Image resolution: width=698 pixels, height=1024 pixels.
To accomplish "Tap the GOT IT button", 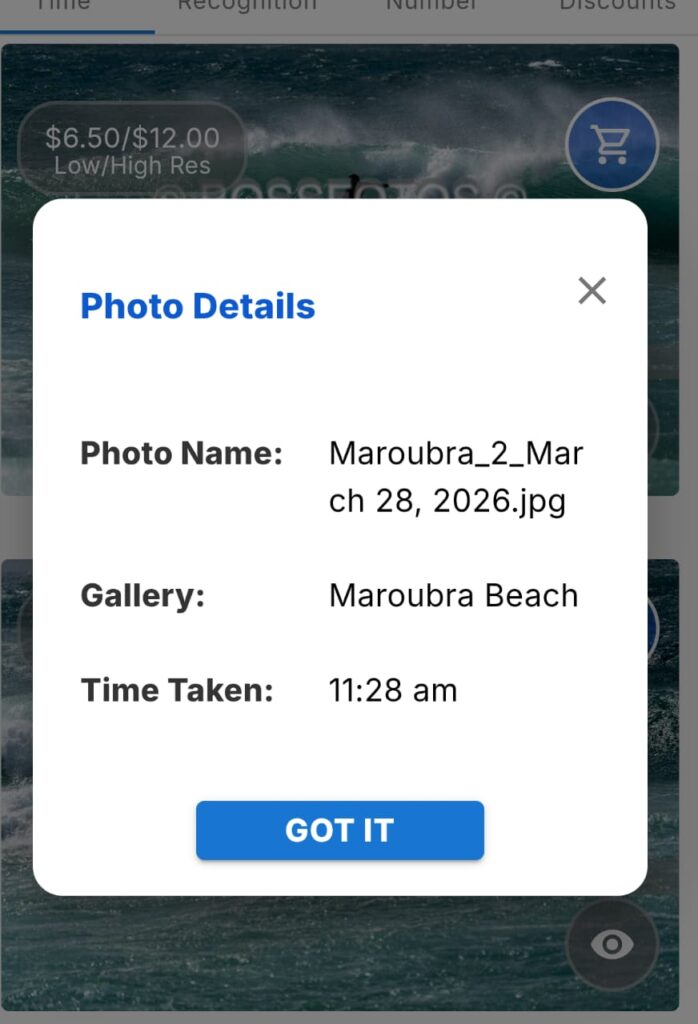I will coord(340,830).
